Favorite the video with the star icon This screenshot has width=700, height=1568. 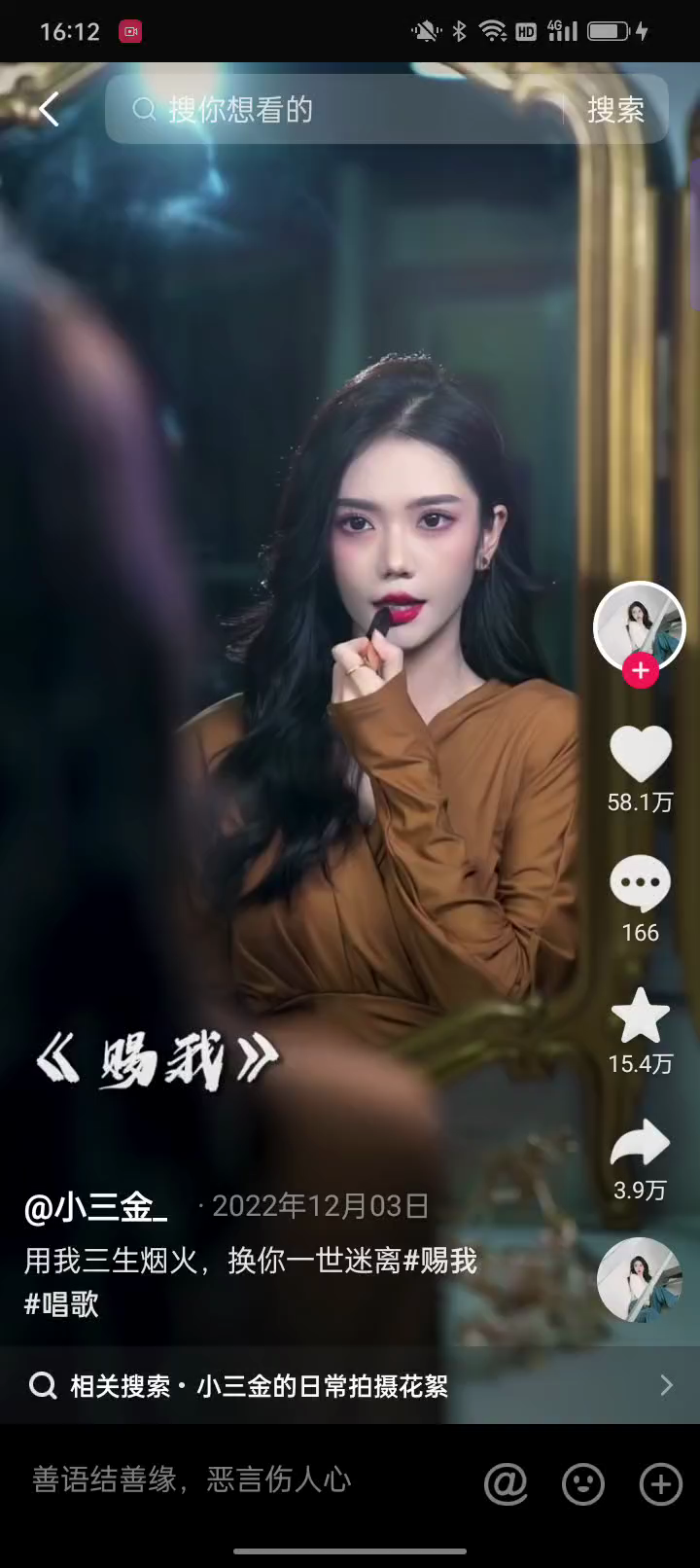[640, 1016]
